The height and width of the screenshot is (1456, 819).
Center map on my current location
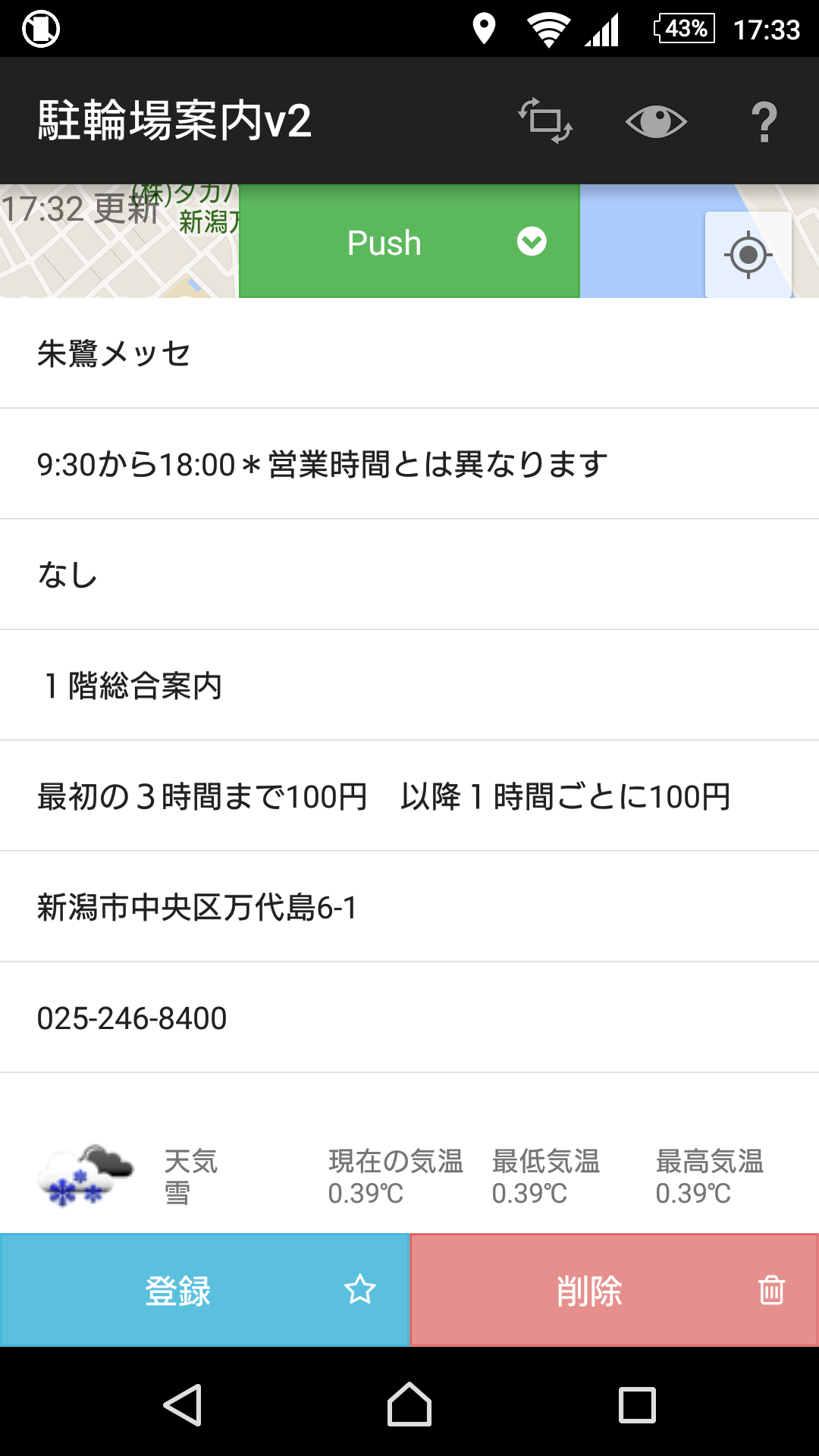tap(748, 255)
